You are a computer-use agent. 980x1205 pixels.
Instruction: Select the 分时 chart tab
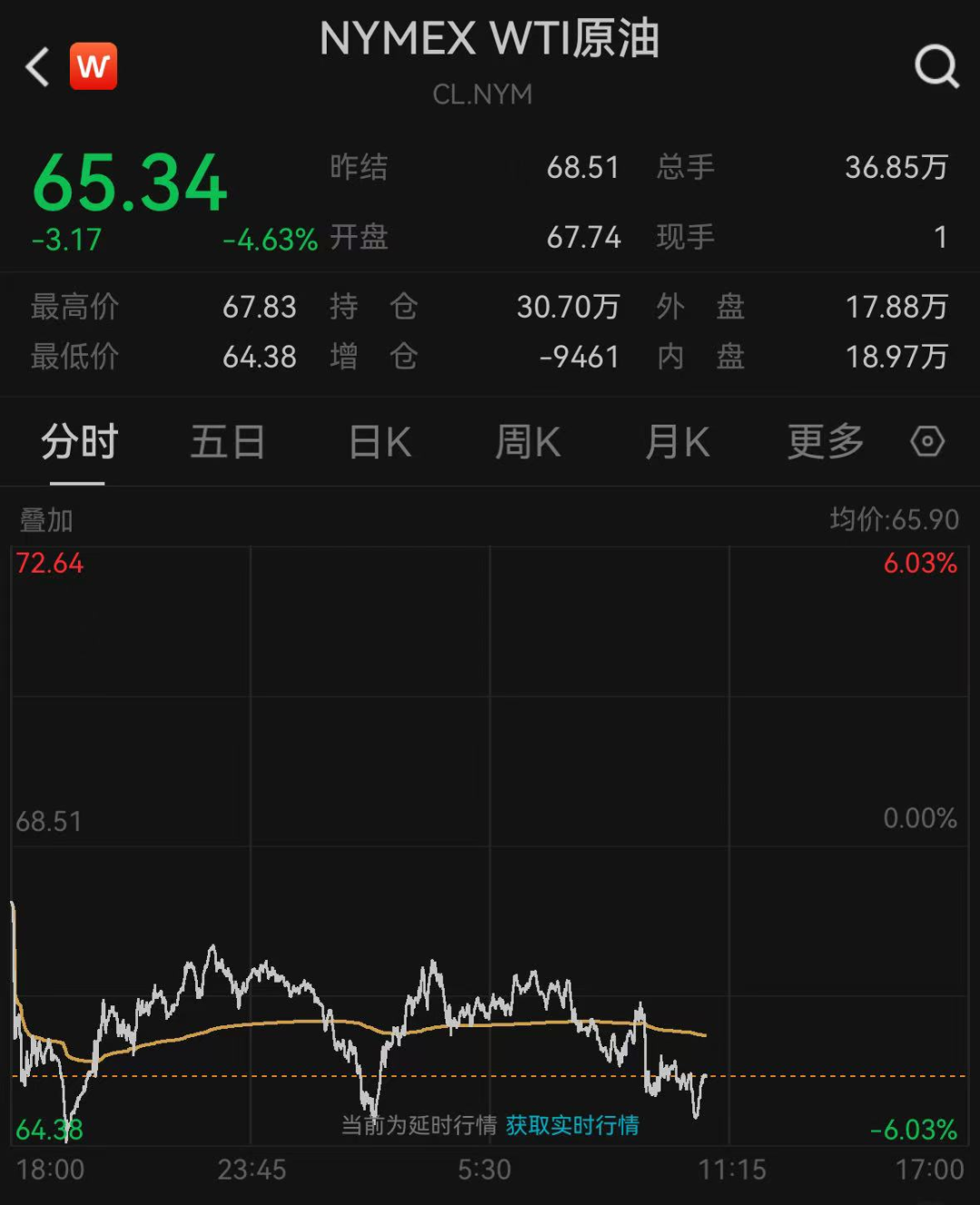click(79, 443)
